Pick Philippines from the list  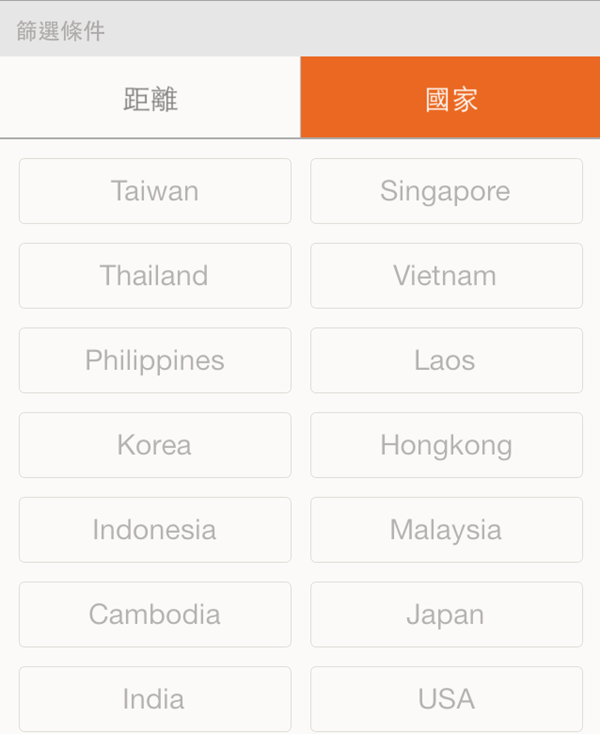[155, 360]
